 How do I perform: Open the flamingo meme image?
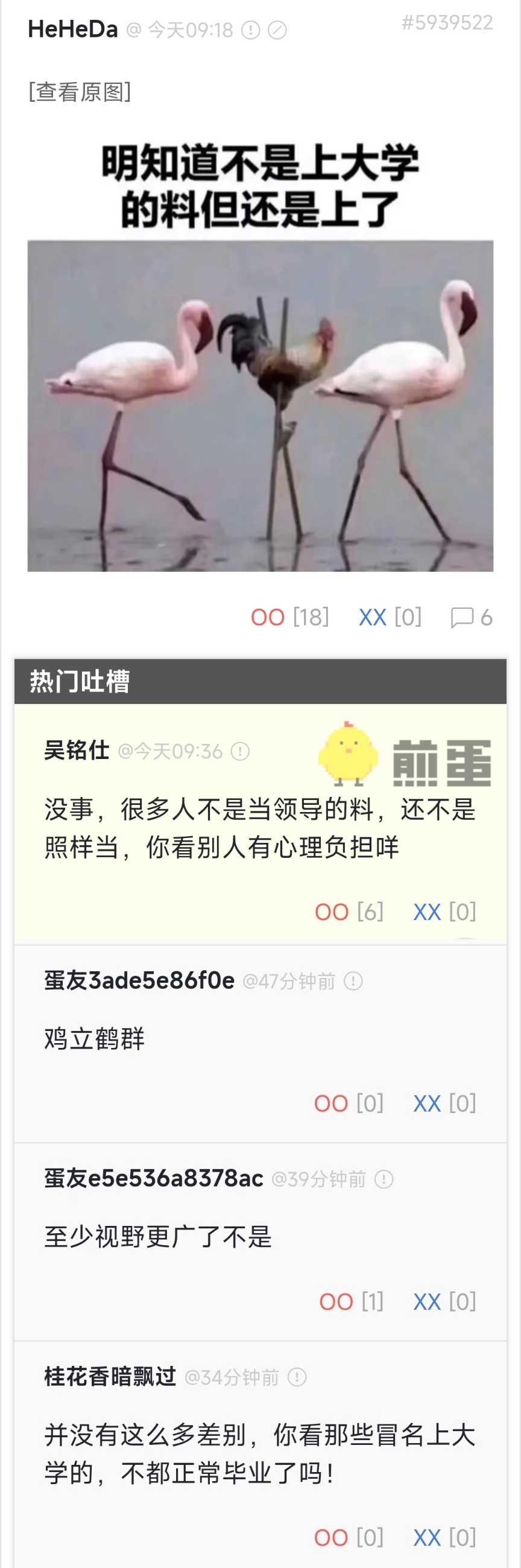point(260,405)
